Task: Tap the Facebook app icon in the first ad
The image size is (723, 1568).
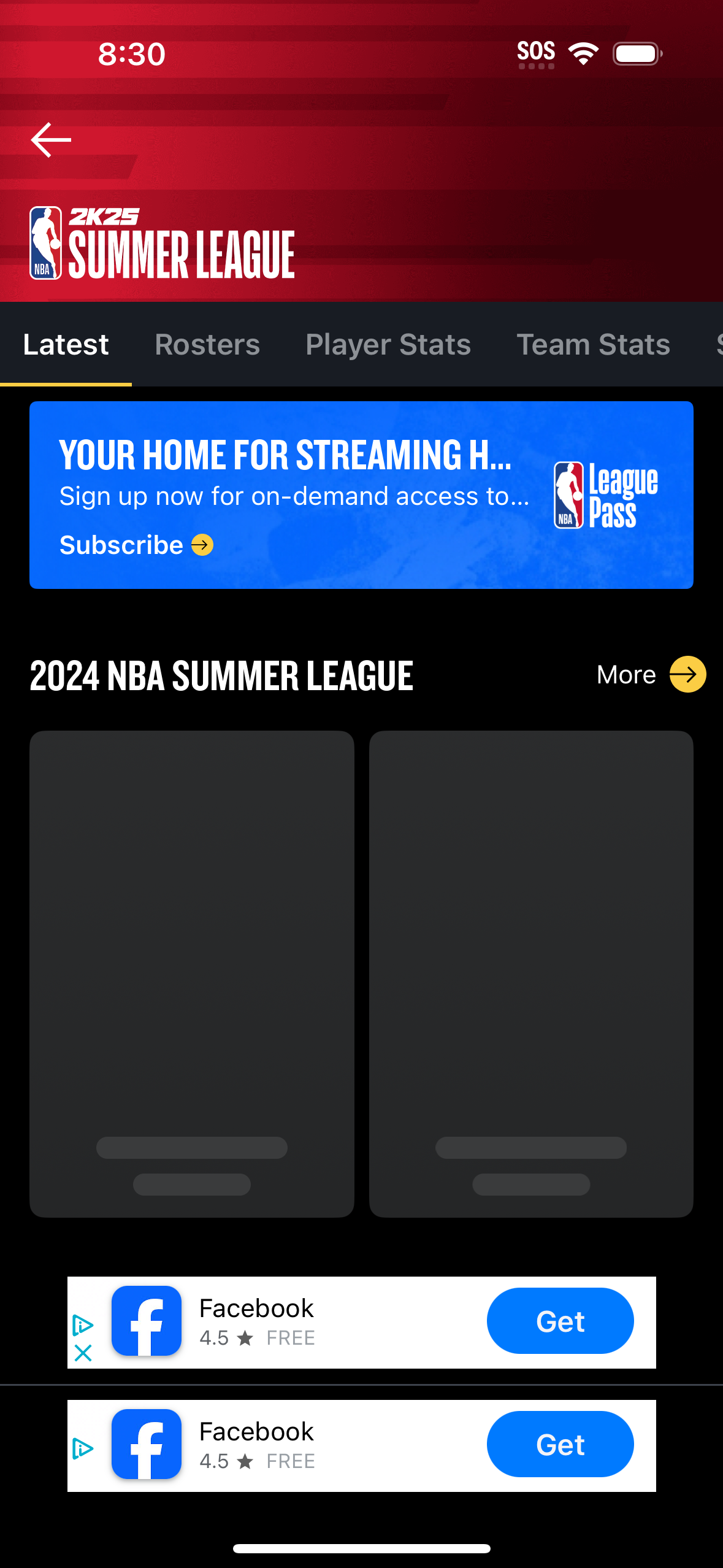Action: (x=146, y=1322)
